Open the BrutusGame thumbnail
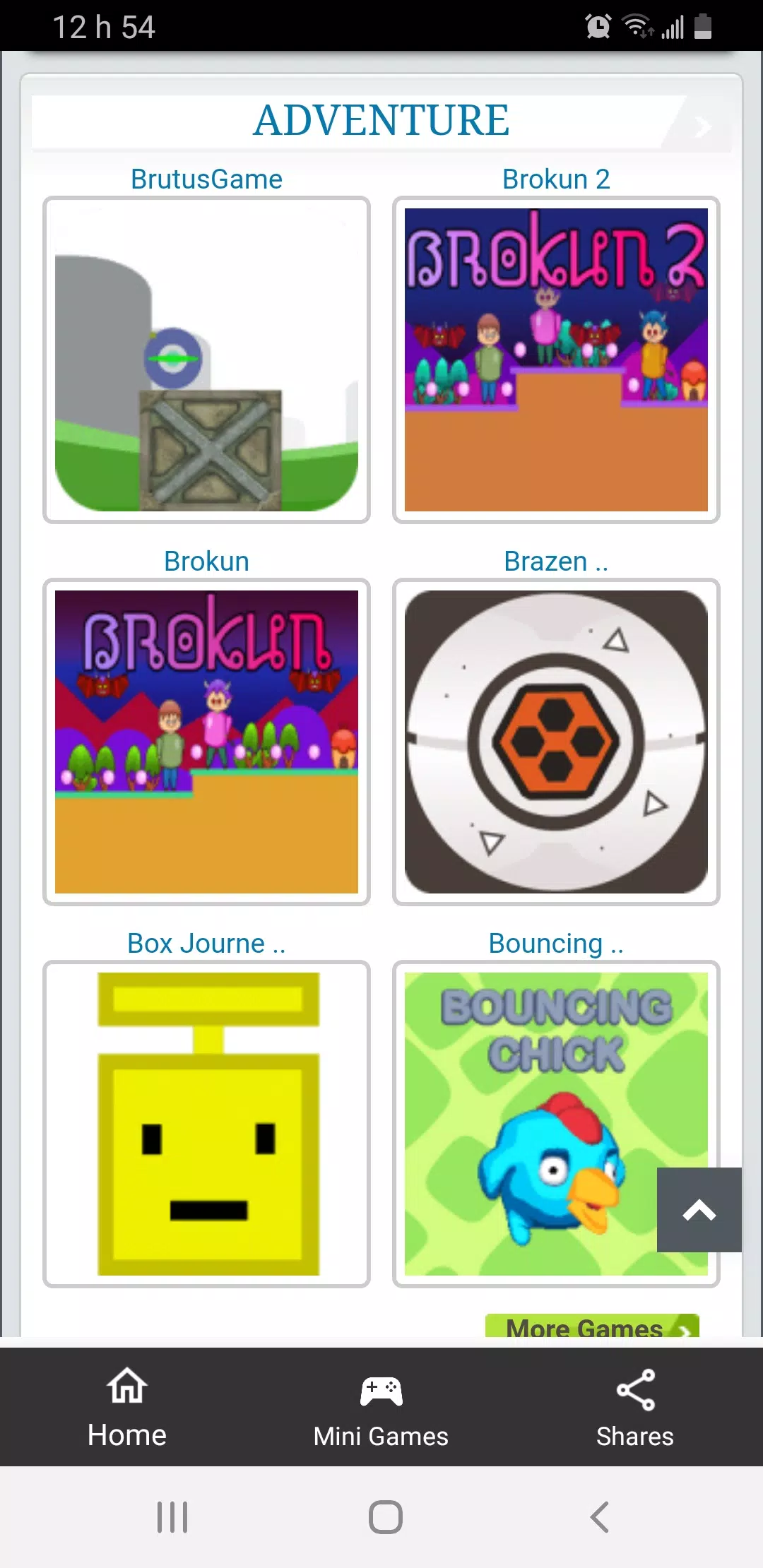The height and width of the screenshot is (1568, 763). coord(206,360)
